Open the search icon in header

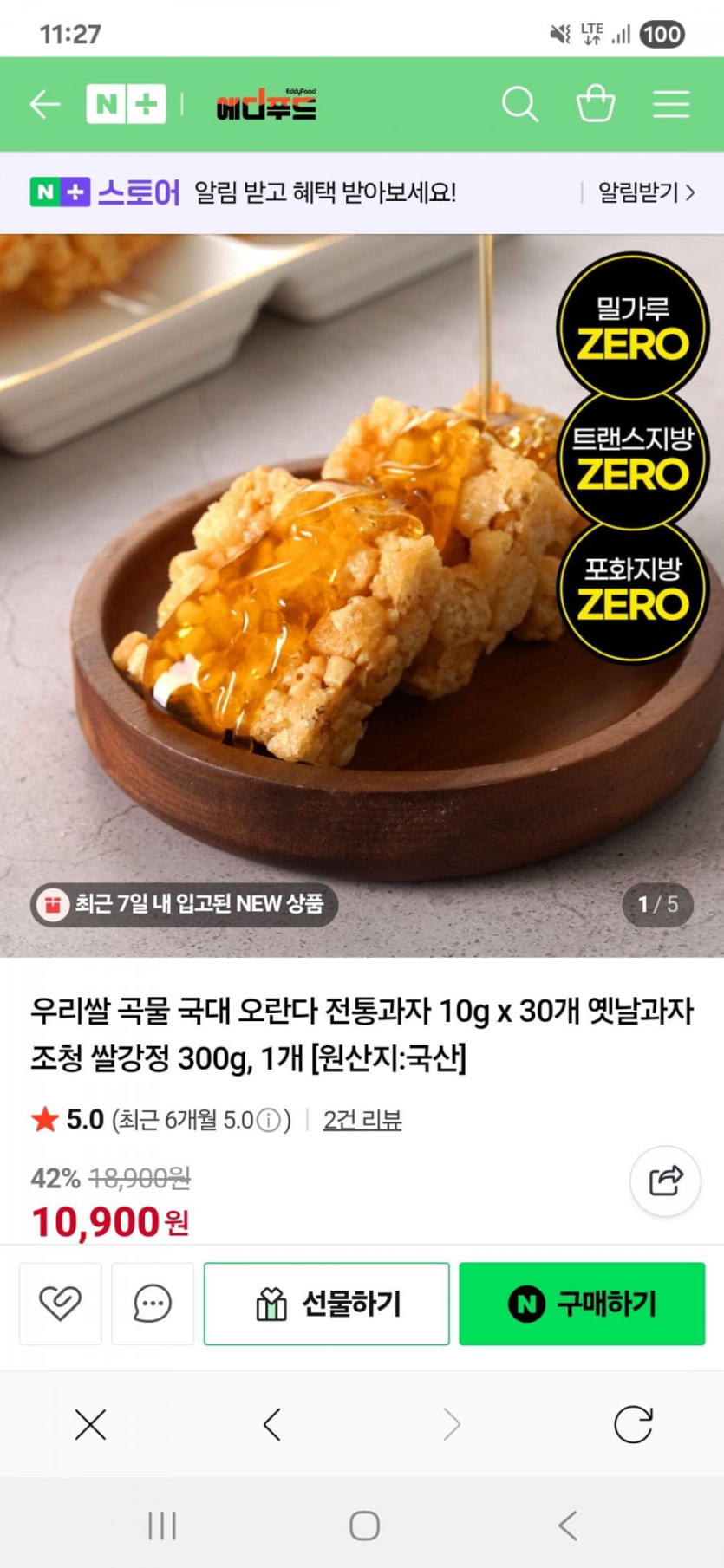(x=520, y=105)
